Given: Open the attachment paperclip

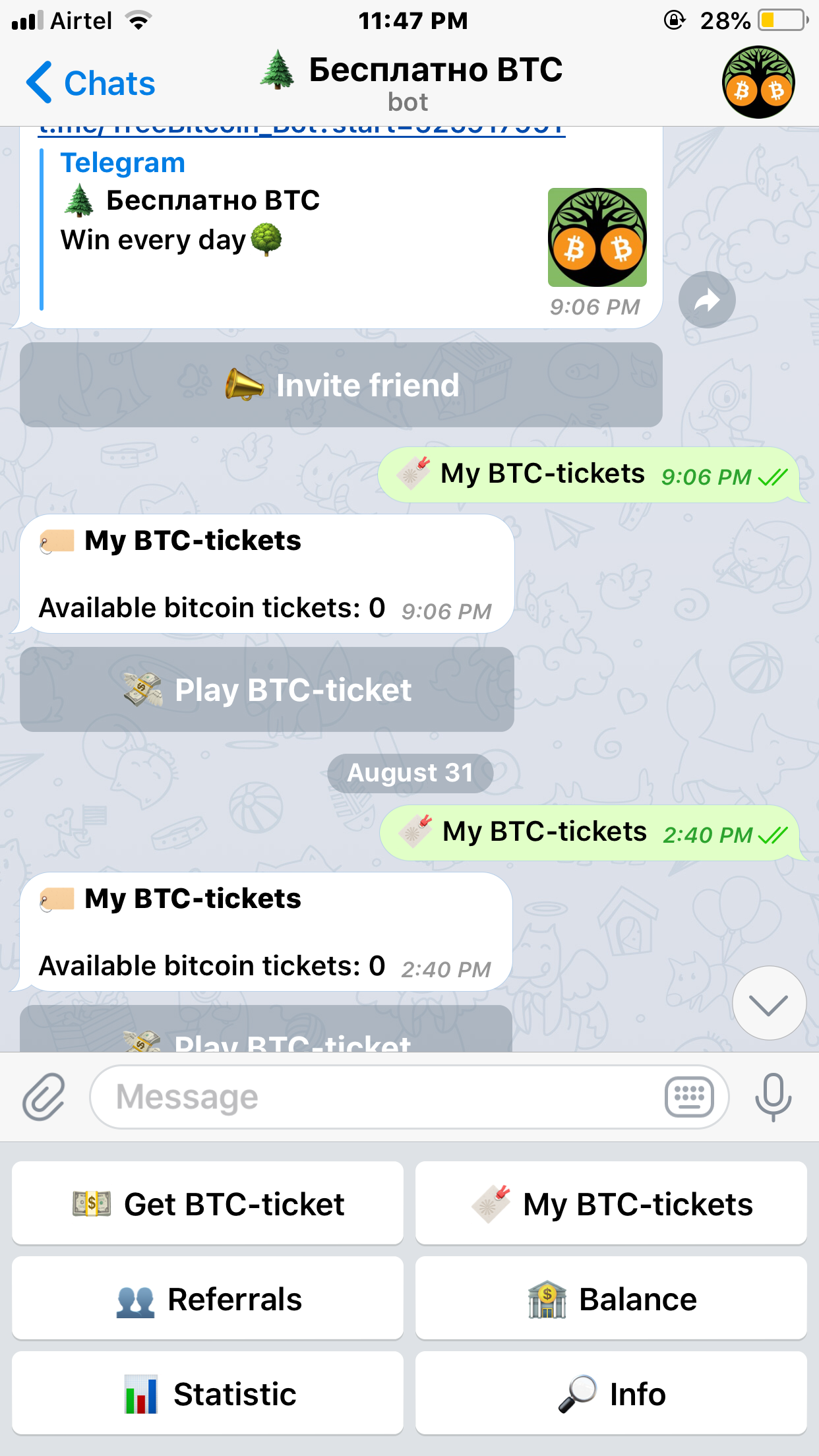Looking at the screenshot, I should (44, 1097).
